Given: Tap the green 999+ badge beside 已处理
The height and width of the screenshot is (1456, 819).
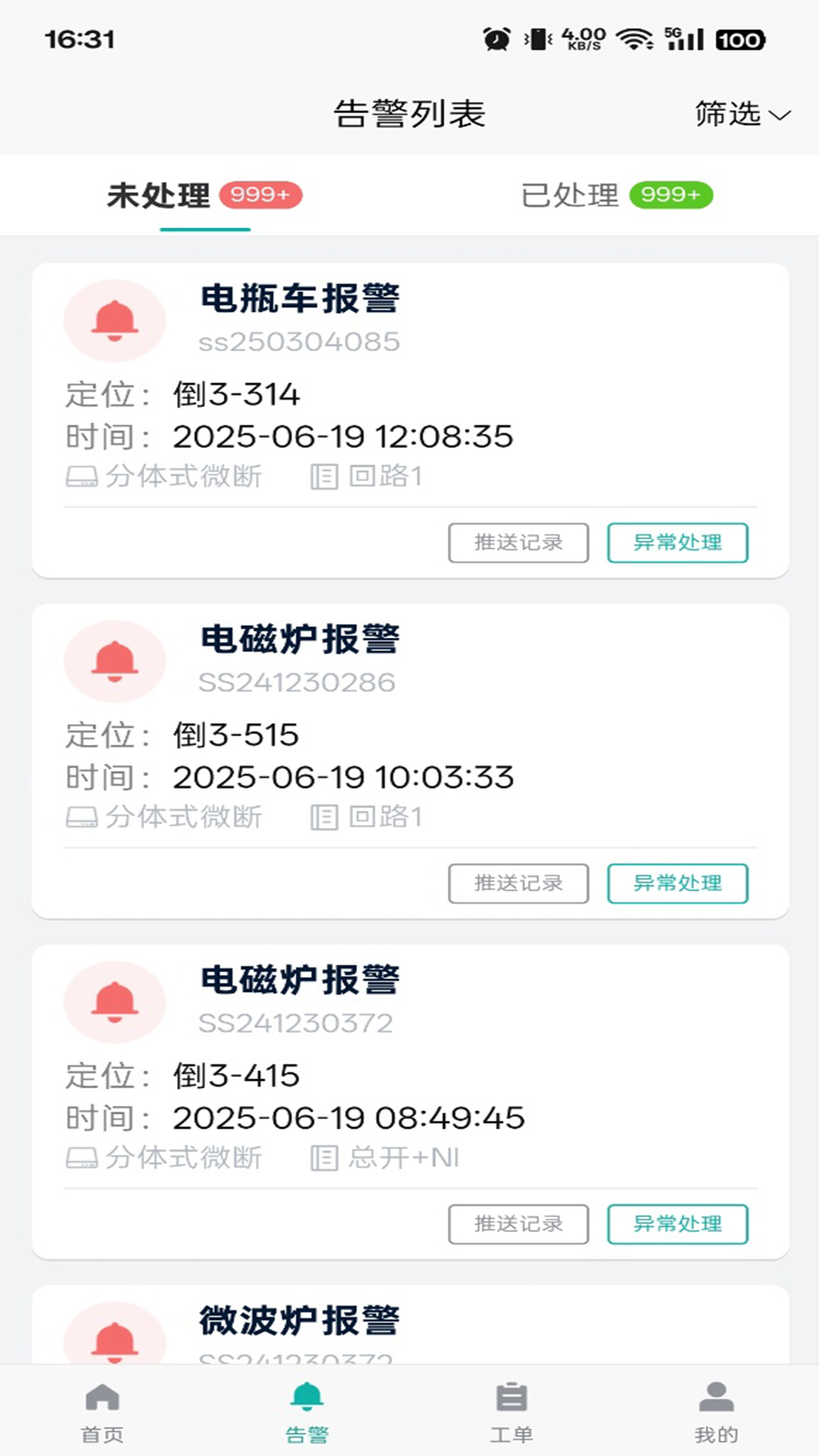Looking at the screenshot, I should 670,195.
